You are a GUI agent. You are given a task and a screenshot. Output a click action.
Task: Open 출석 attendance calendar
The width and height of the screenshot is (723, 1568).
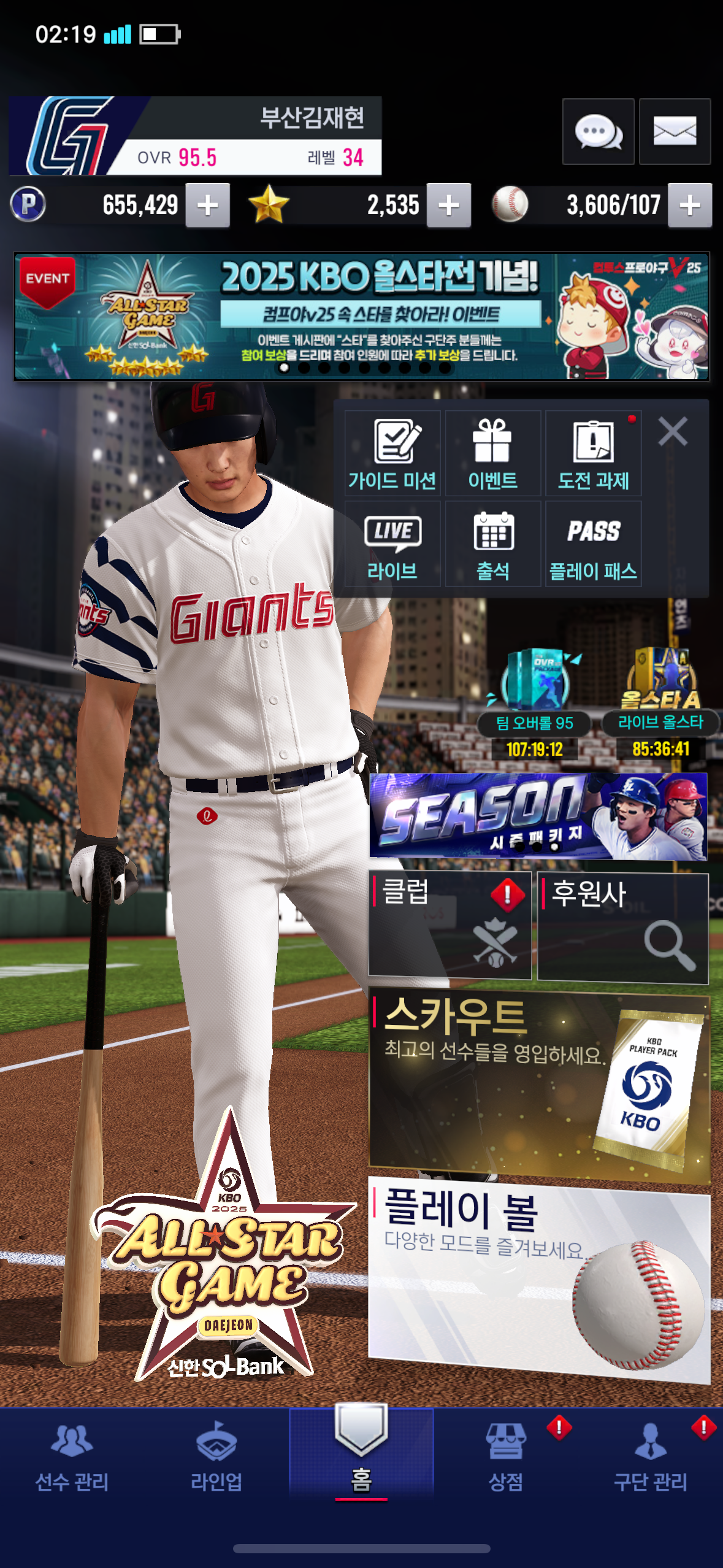click(492, 544)
